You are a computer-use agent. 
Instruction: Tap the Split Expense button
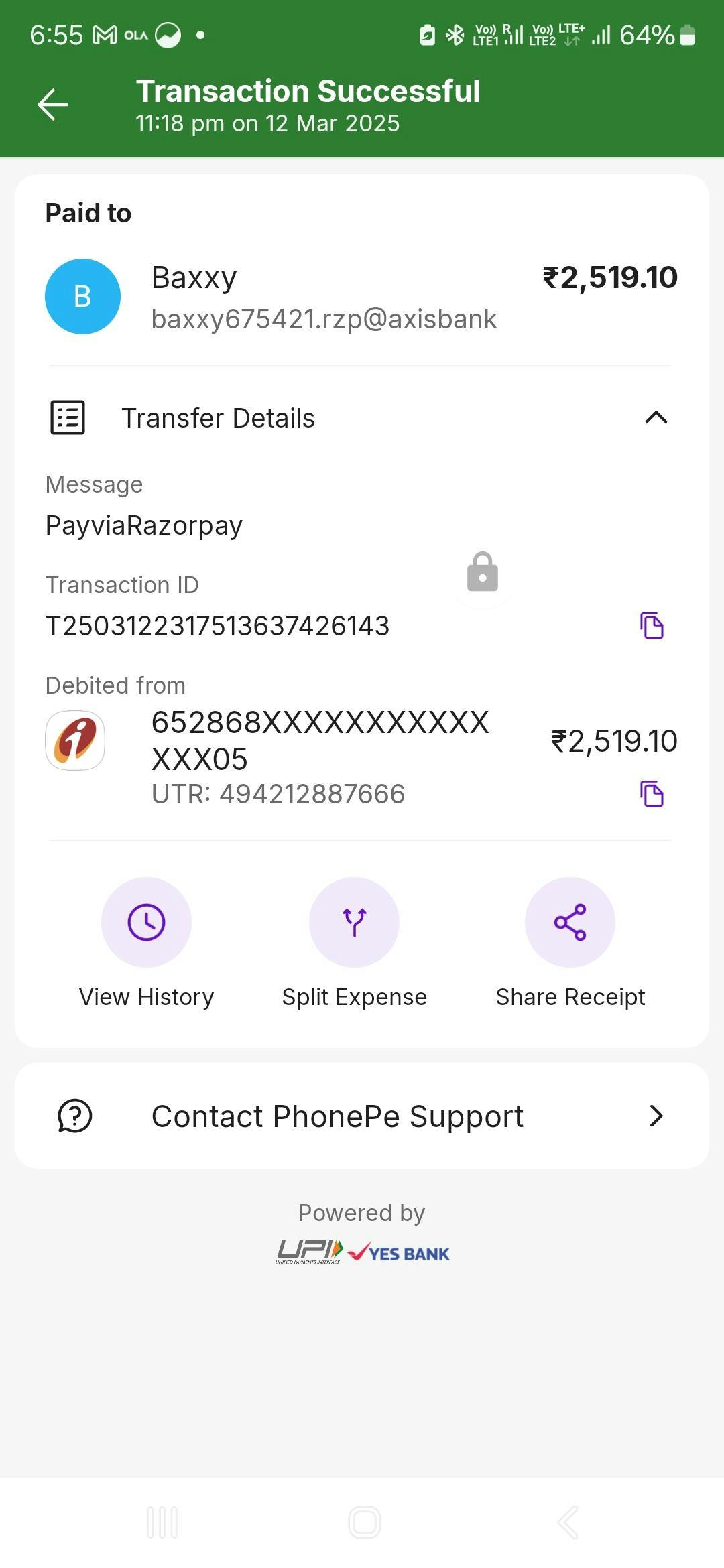354,923
